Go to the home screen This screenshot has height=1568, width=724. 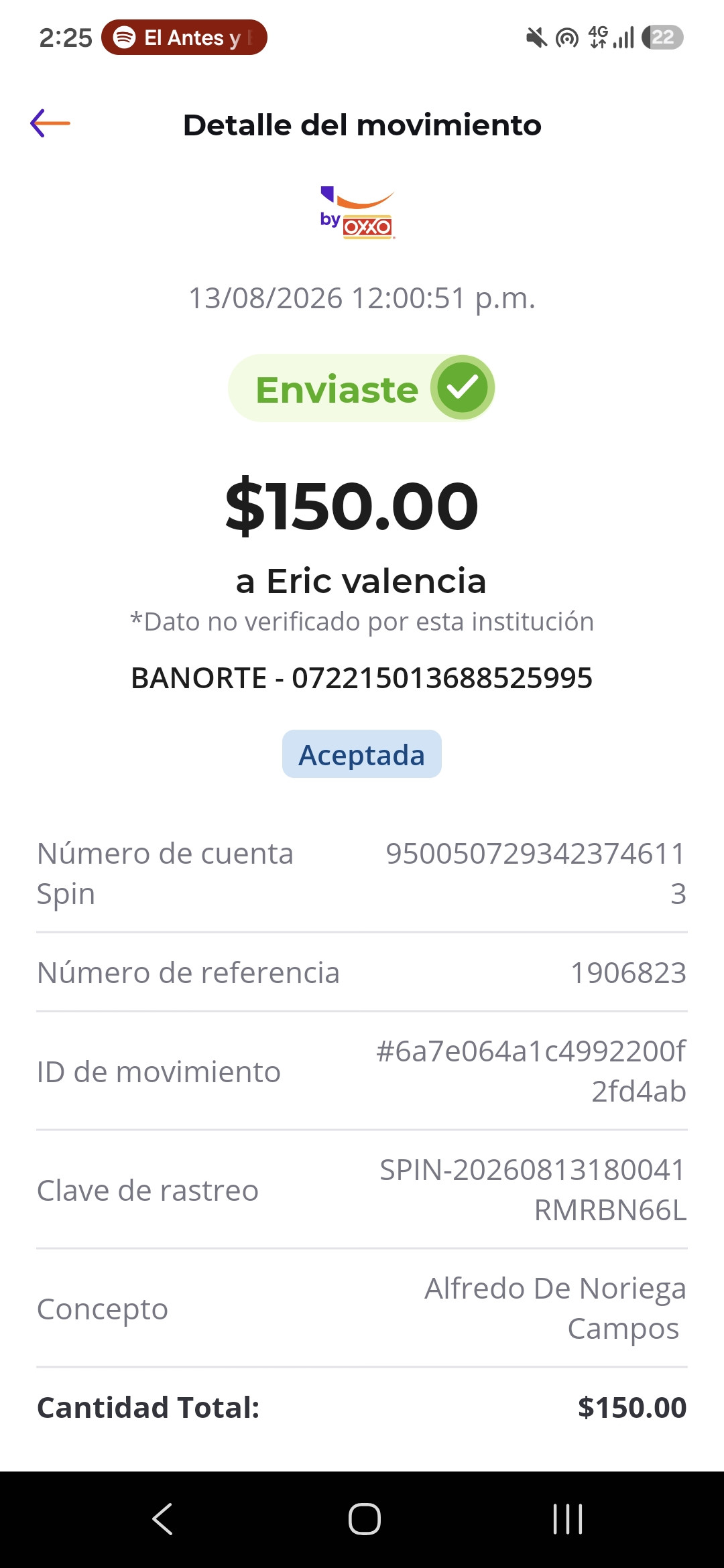coord(364,1518)
